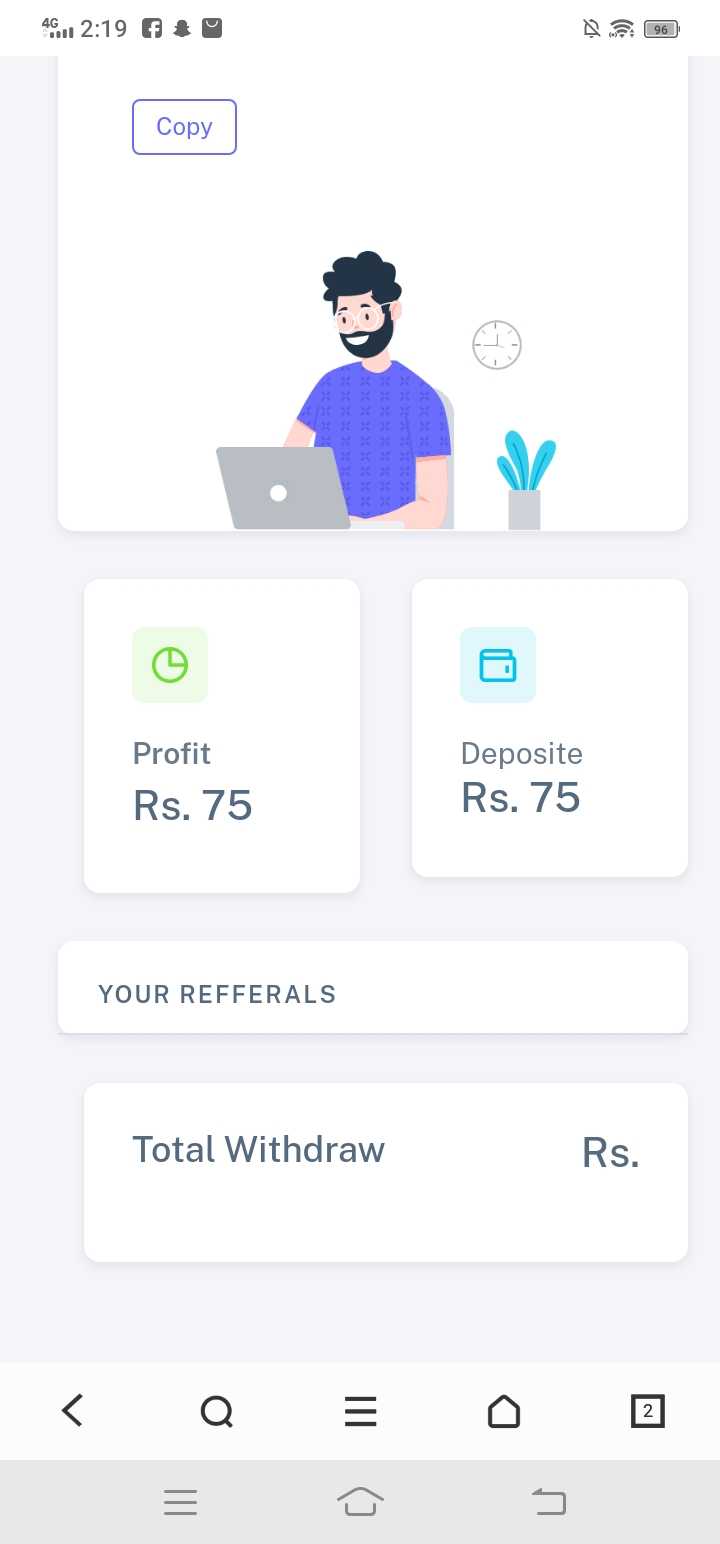
Task: Open the browser search icon
Action: pyautogui.click(x=216, y=1411)
